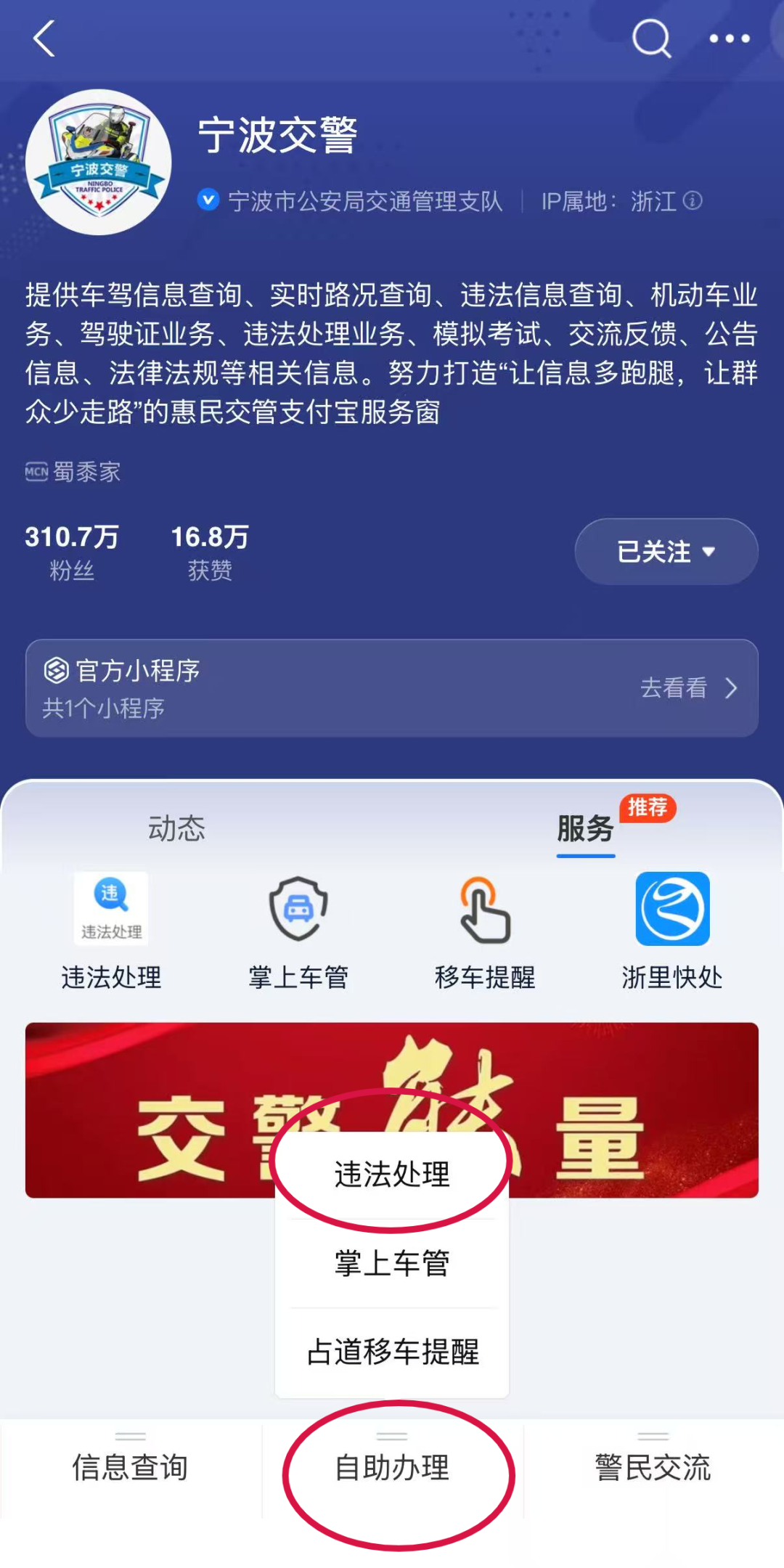Open the three-dot more menu
The width and height of the screenshot is (784, 1568).
[729, 38]
